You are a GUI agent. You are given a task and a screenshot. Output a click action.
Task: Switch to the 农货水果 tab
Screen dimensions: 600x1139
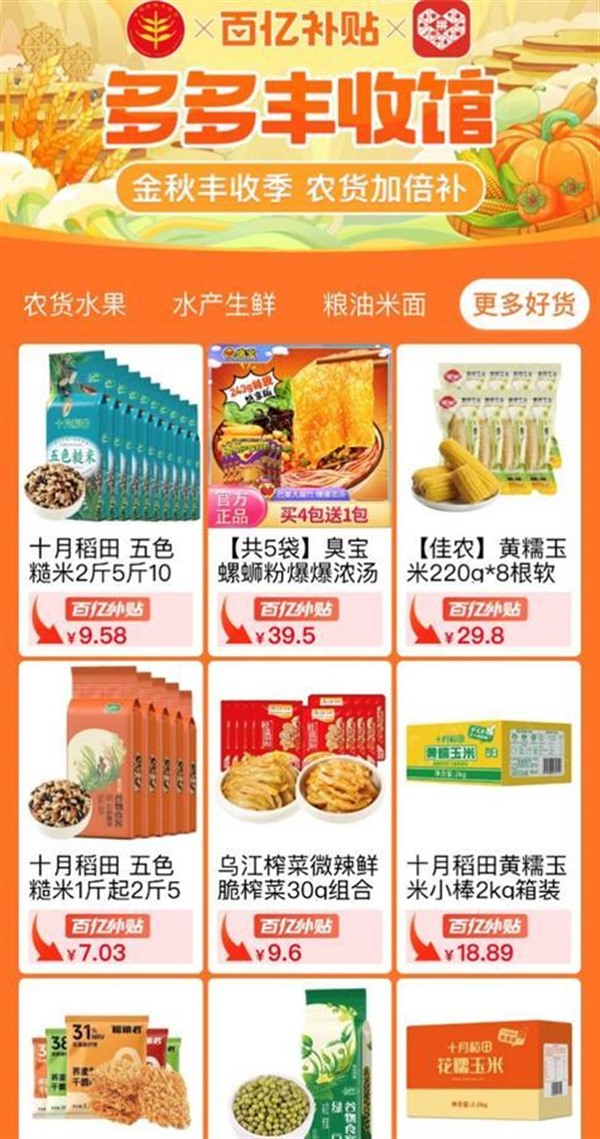click(74, 305)
